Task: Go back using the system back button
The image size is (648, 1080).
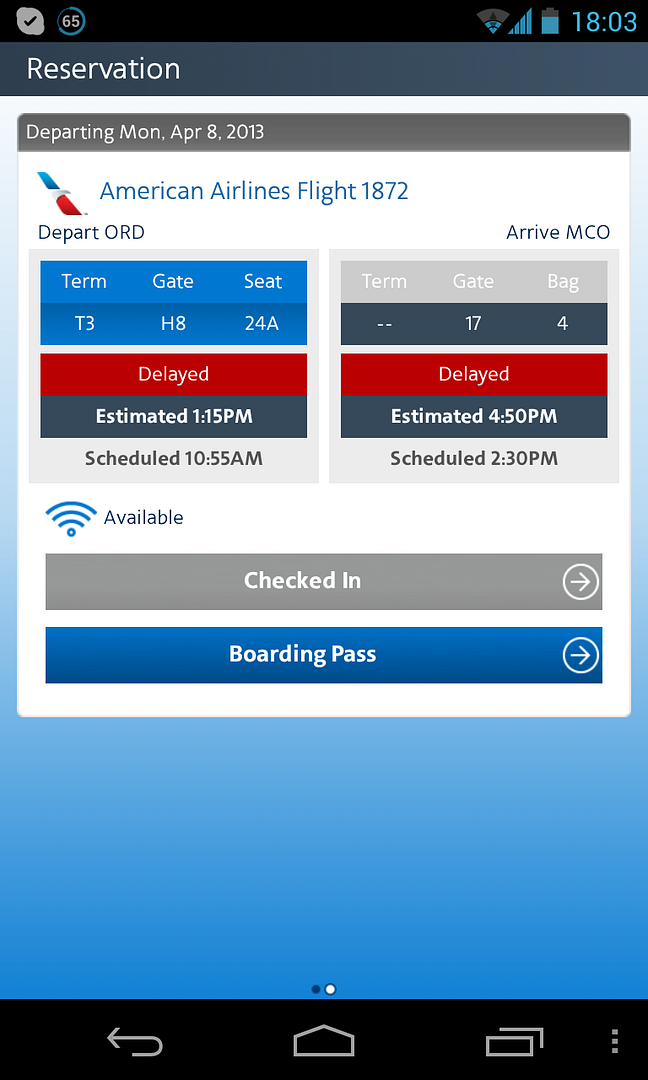Action: [x=134, y=1042]
